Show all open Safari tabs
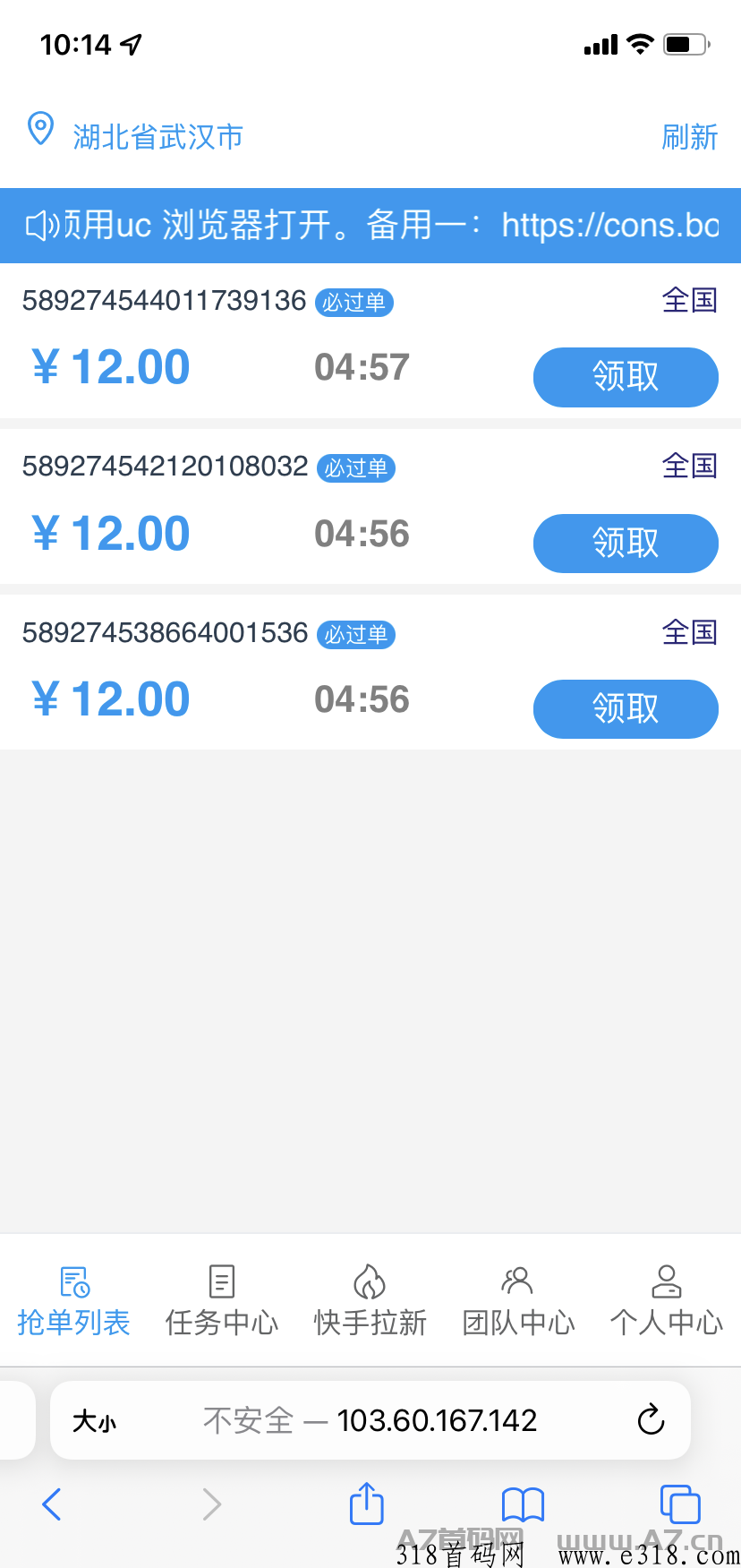Image resolution: width=741 pixels, height=1568 pixels. (679, 1504)
